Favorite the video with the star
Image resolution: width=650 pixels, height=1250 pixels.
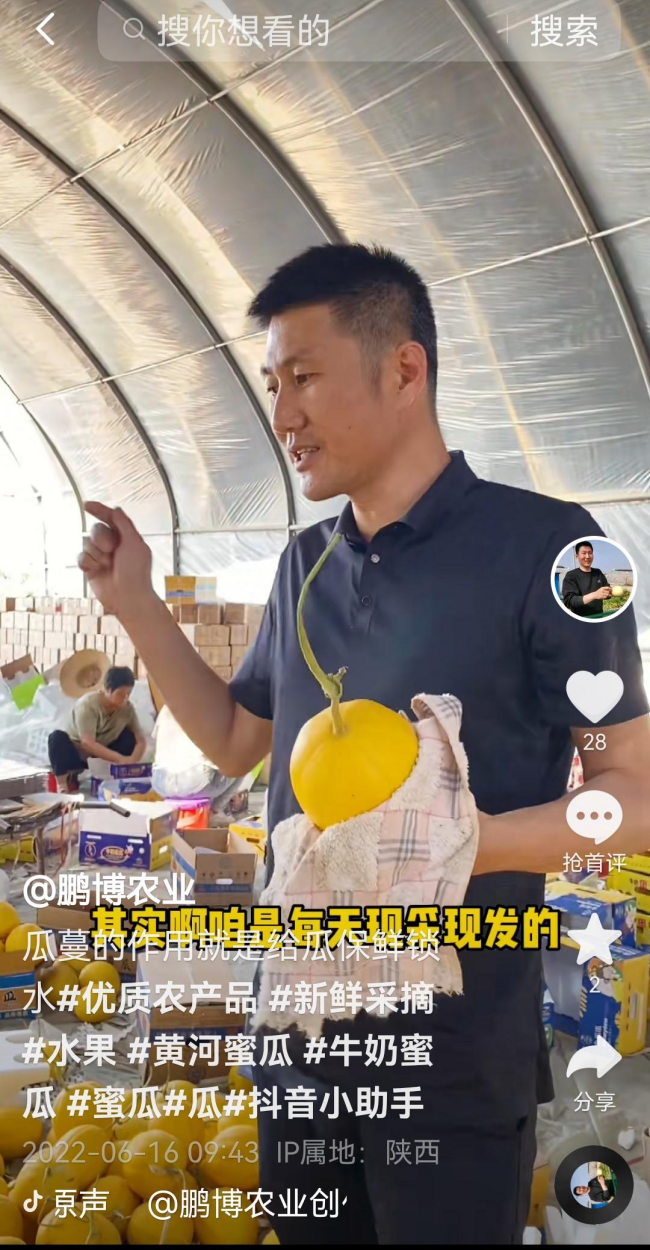tap(594, 940)
